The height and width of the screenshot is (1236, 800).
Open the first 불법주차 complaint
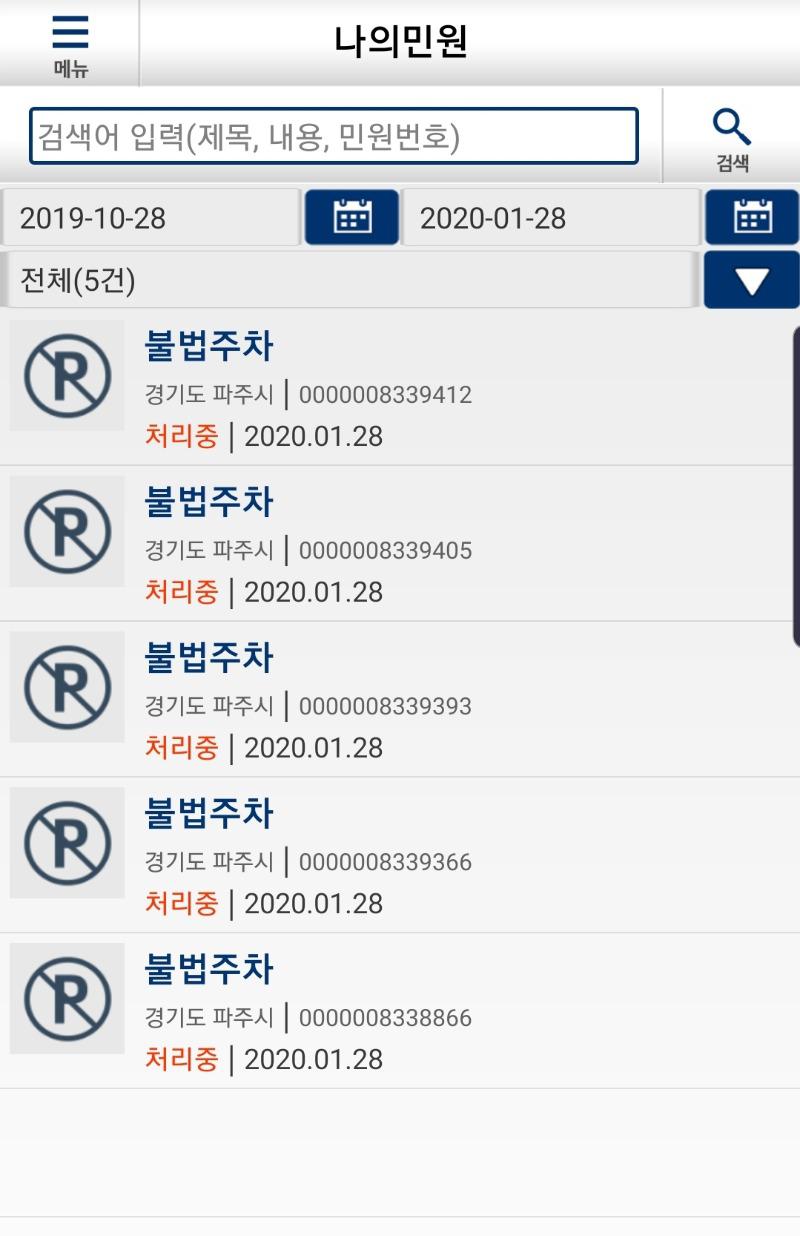point(208,349)
